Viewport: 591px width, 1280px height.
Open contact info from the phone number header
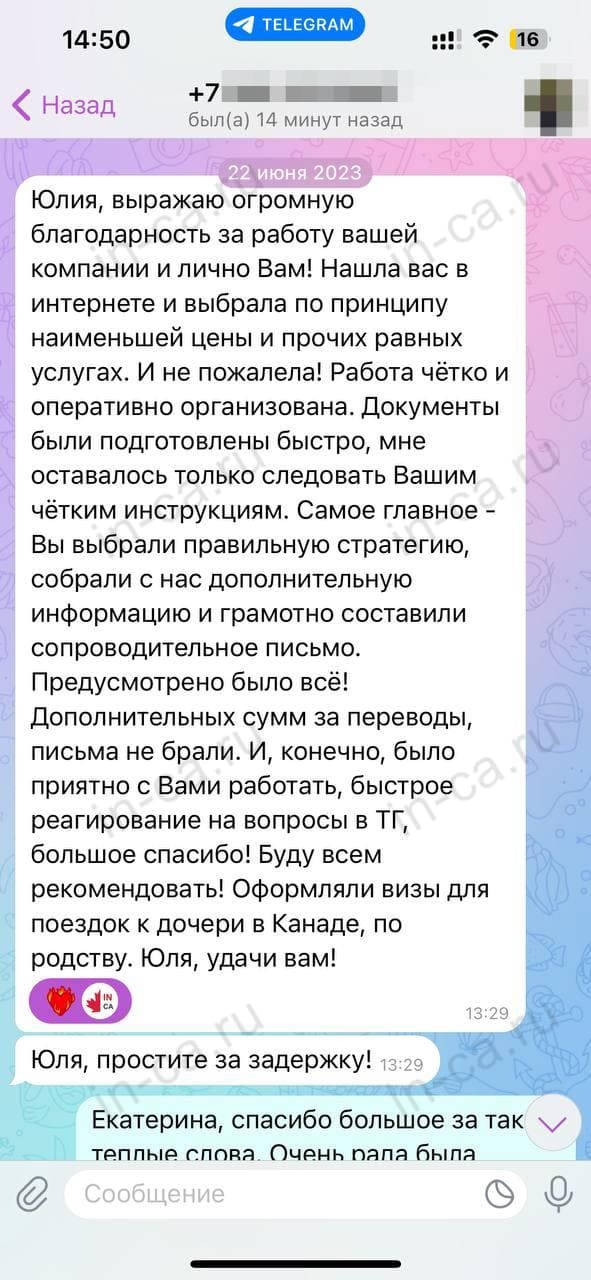tap(295, 105)
